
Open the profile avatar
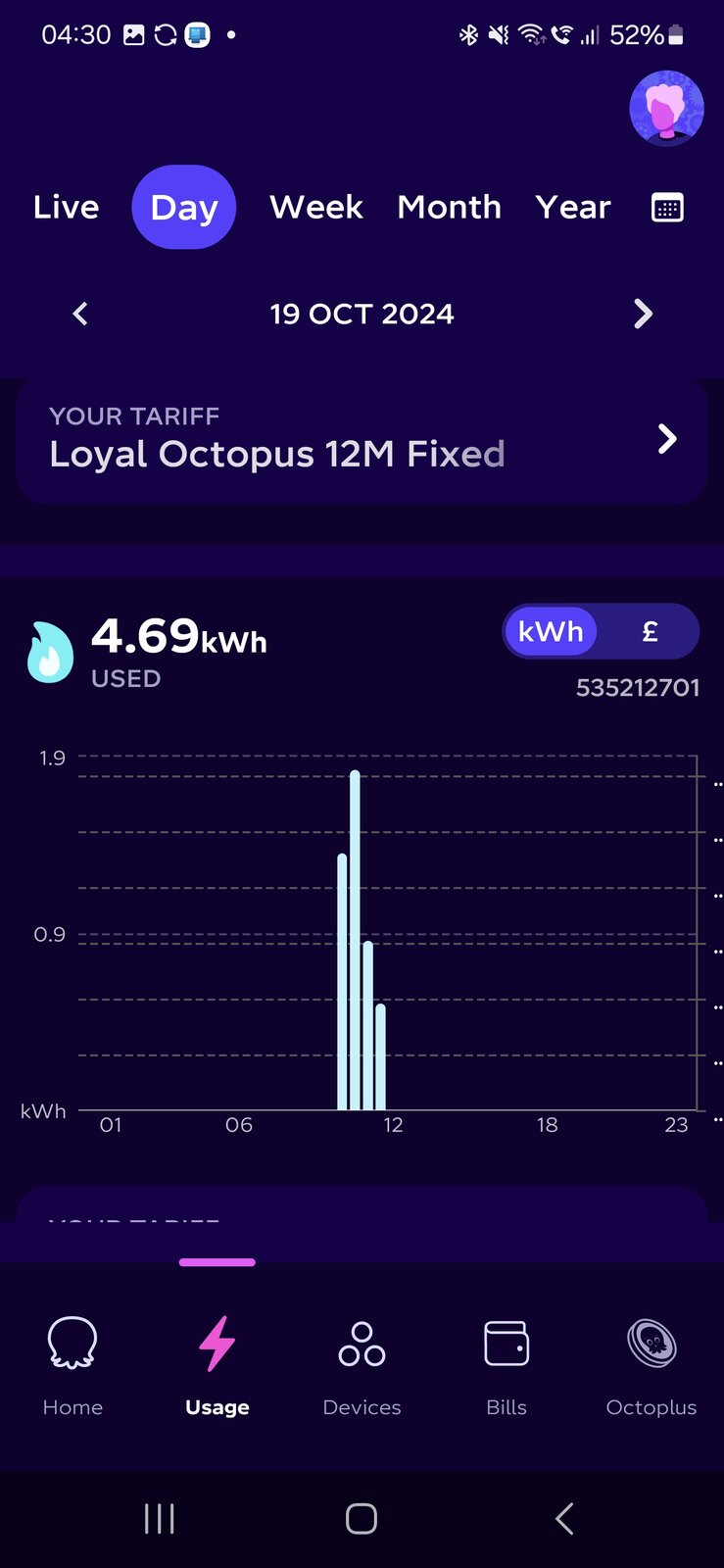point(666,108)
